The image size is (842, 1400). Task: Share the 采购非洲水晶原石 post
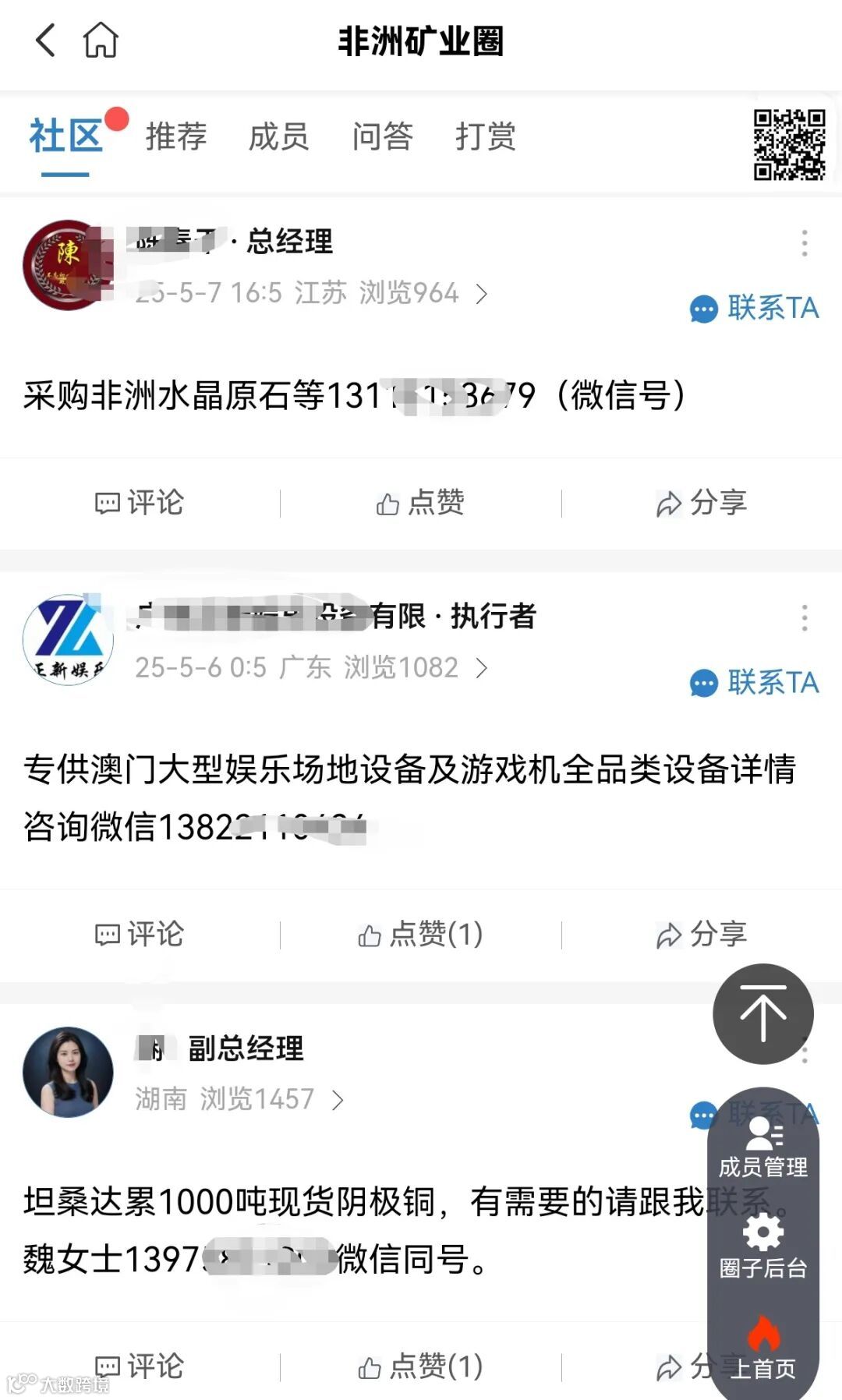tap(702, 503)
